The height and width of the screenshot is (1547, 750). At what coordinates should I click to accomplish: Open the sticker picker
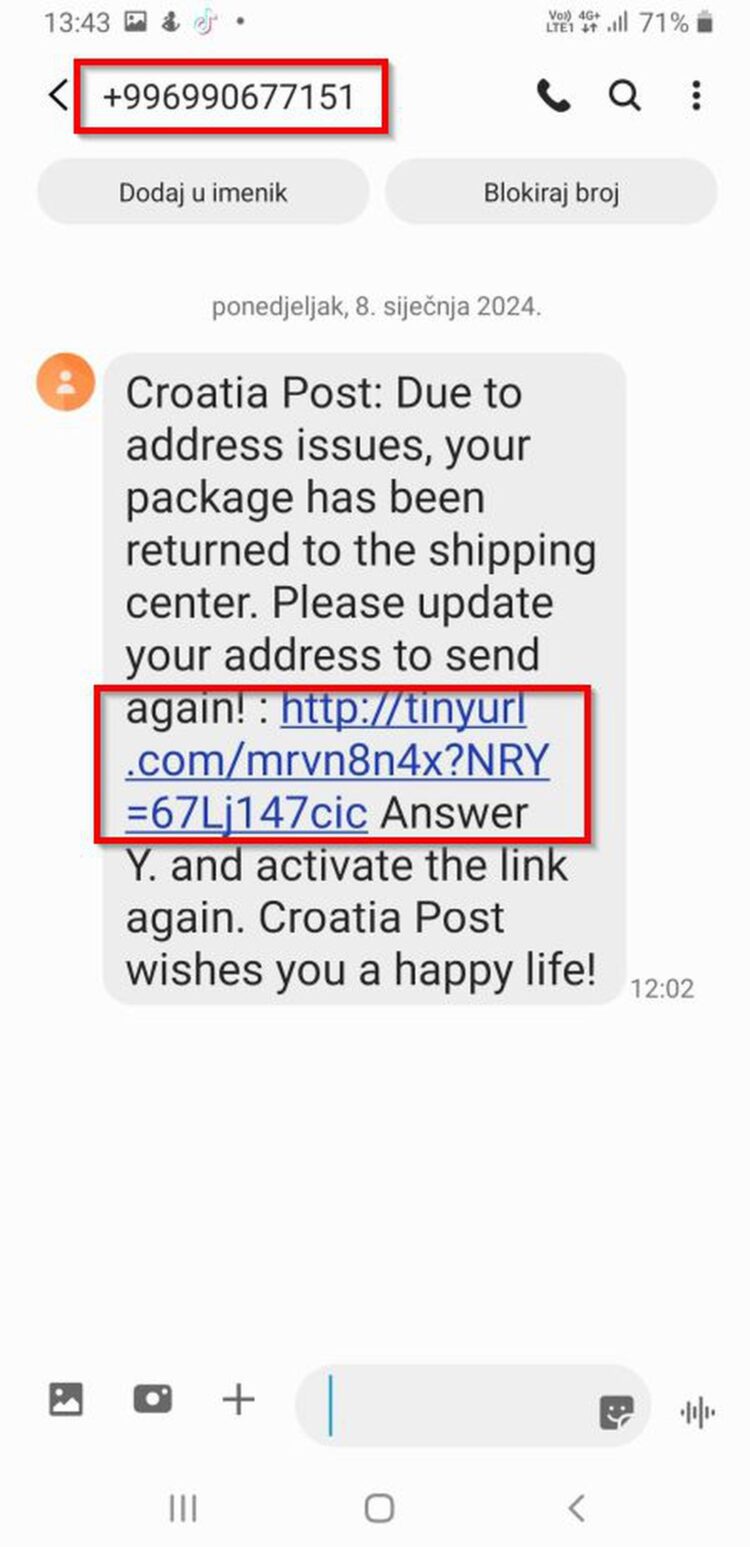pyautogui.click(x=616, y=1412)
